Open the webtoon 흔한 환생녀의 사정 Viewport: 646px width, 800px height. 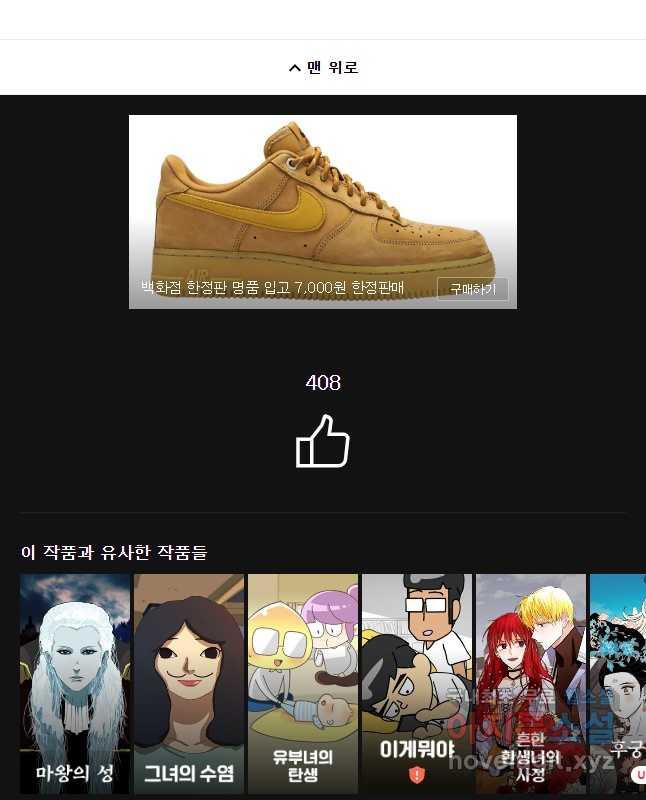531,684
